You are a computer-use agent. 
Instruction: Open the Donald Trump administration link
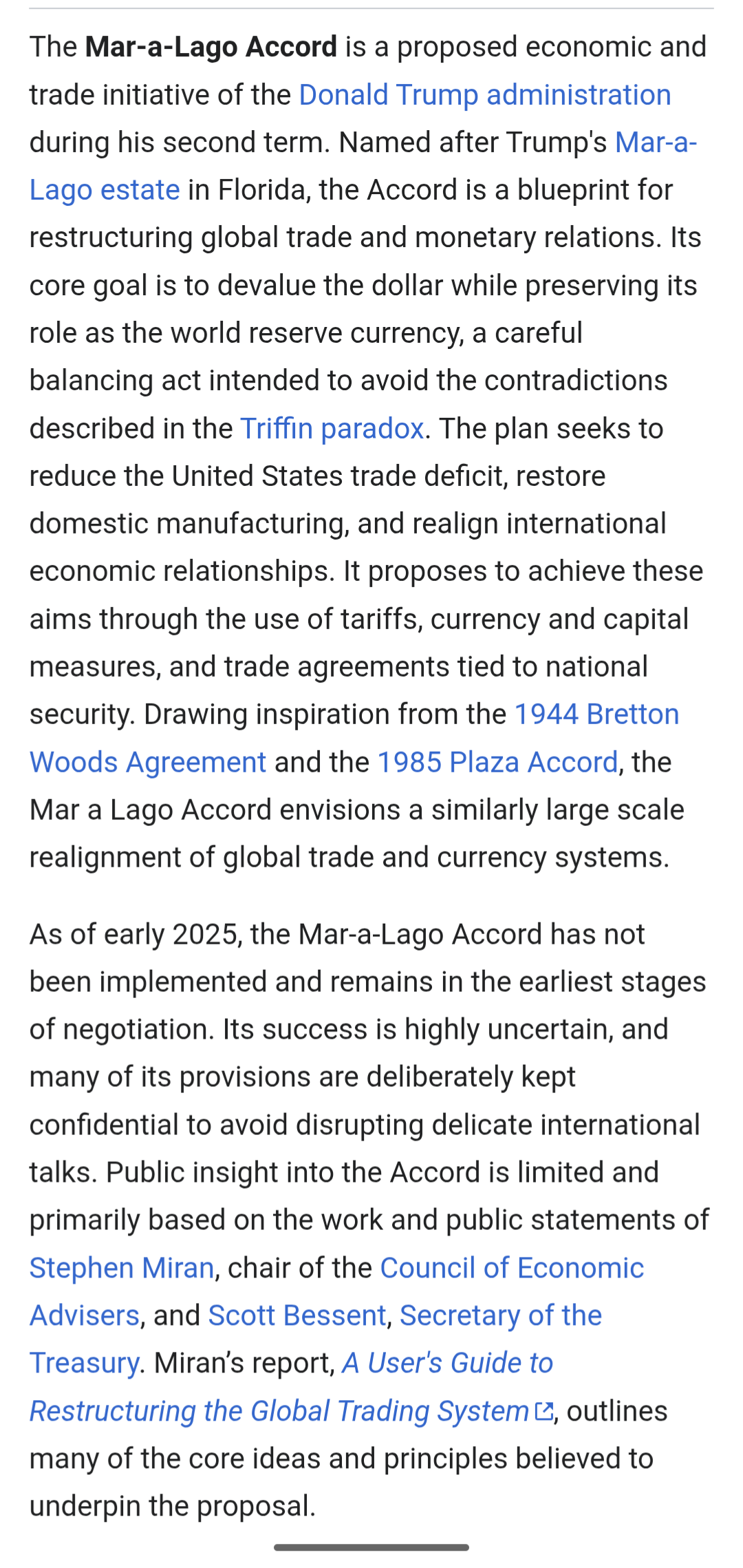coord(485,95)
